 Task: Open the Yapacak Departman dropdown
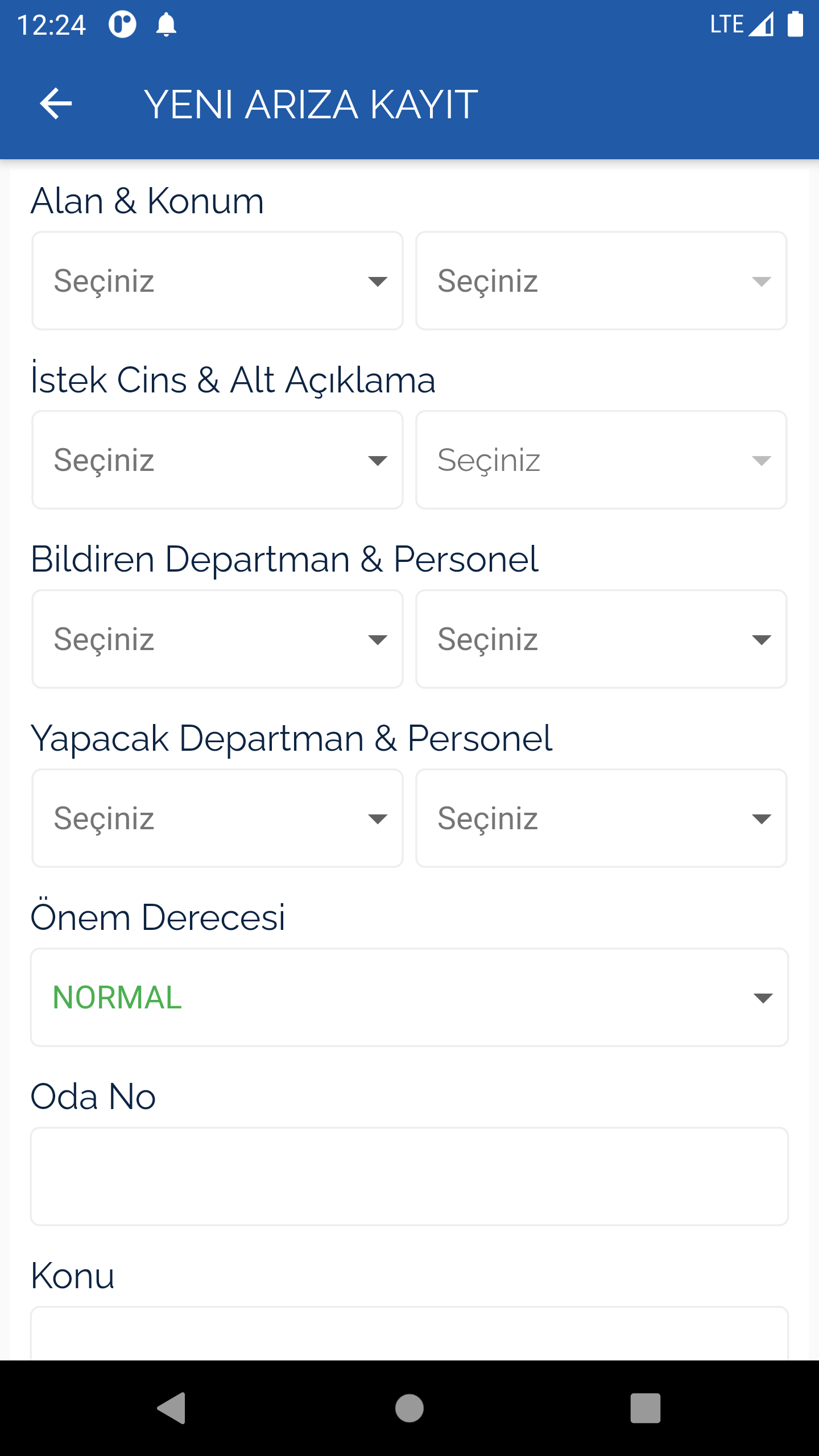point(217,818)
